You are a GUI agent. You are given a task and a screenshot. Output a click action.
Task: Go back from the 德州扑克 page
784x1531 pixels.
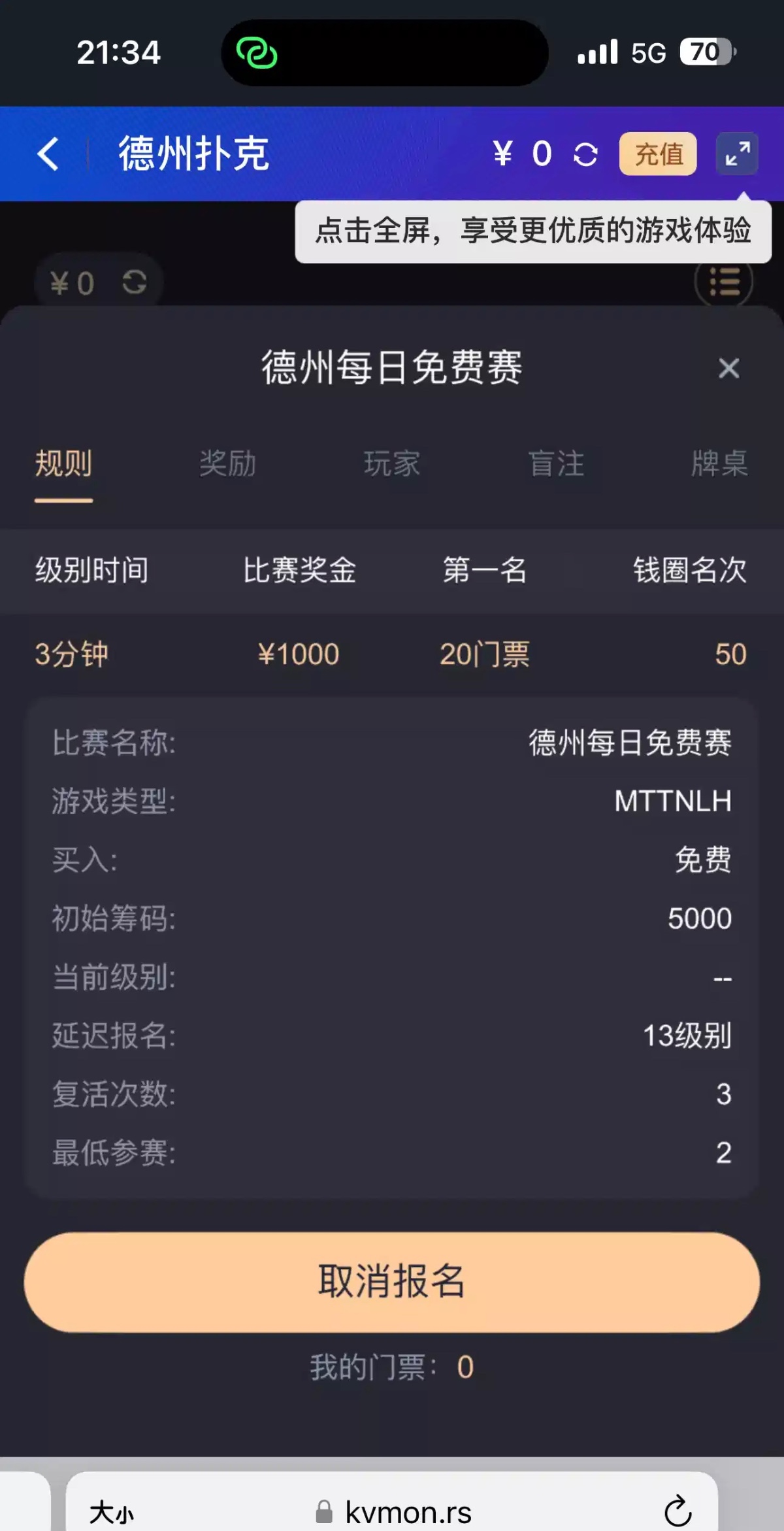tap(48, 154)
